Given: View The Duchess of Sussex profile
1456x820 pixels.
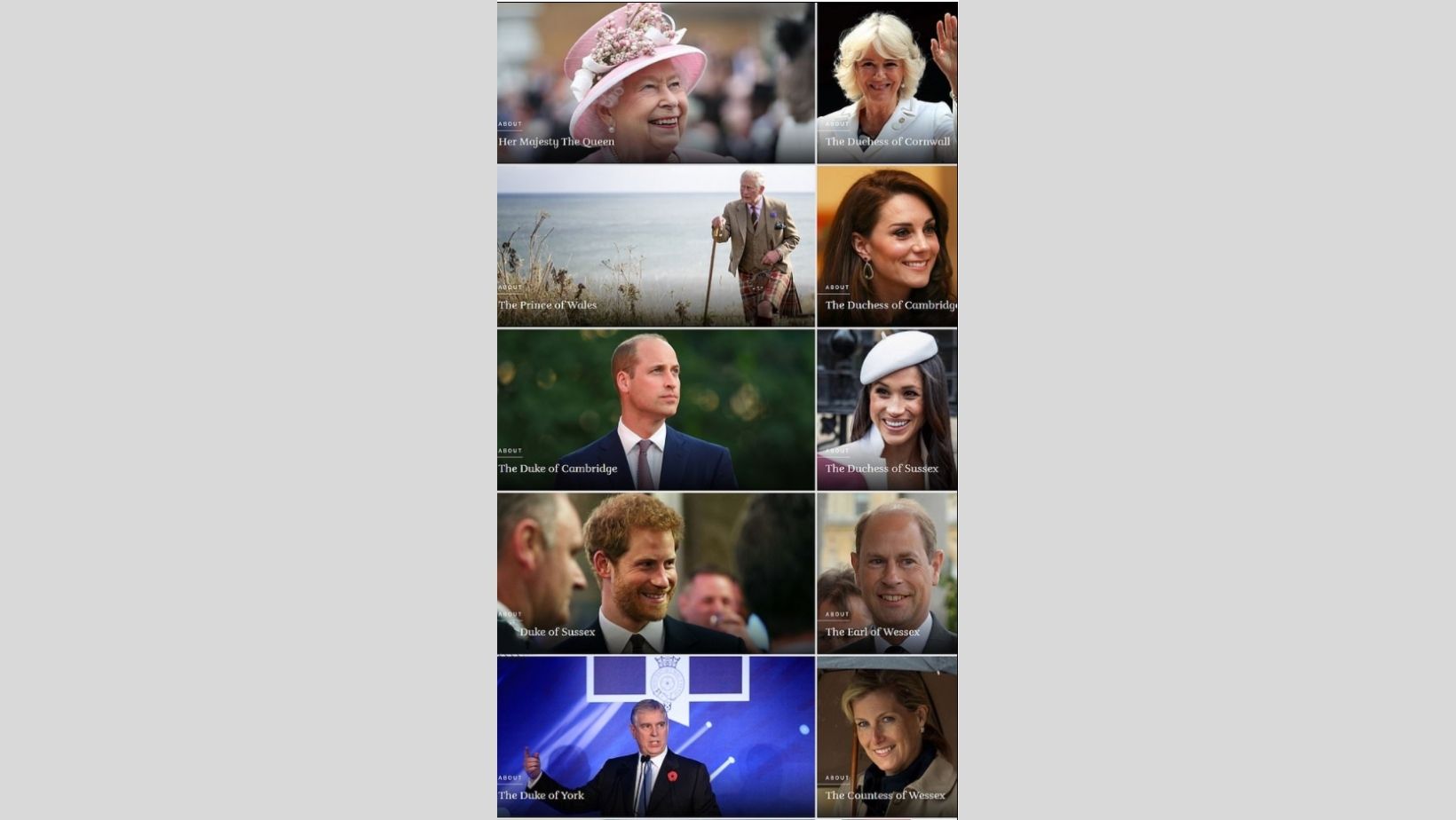Looking at the screenshot, I should 882,468.
